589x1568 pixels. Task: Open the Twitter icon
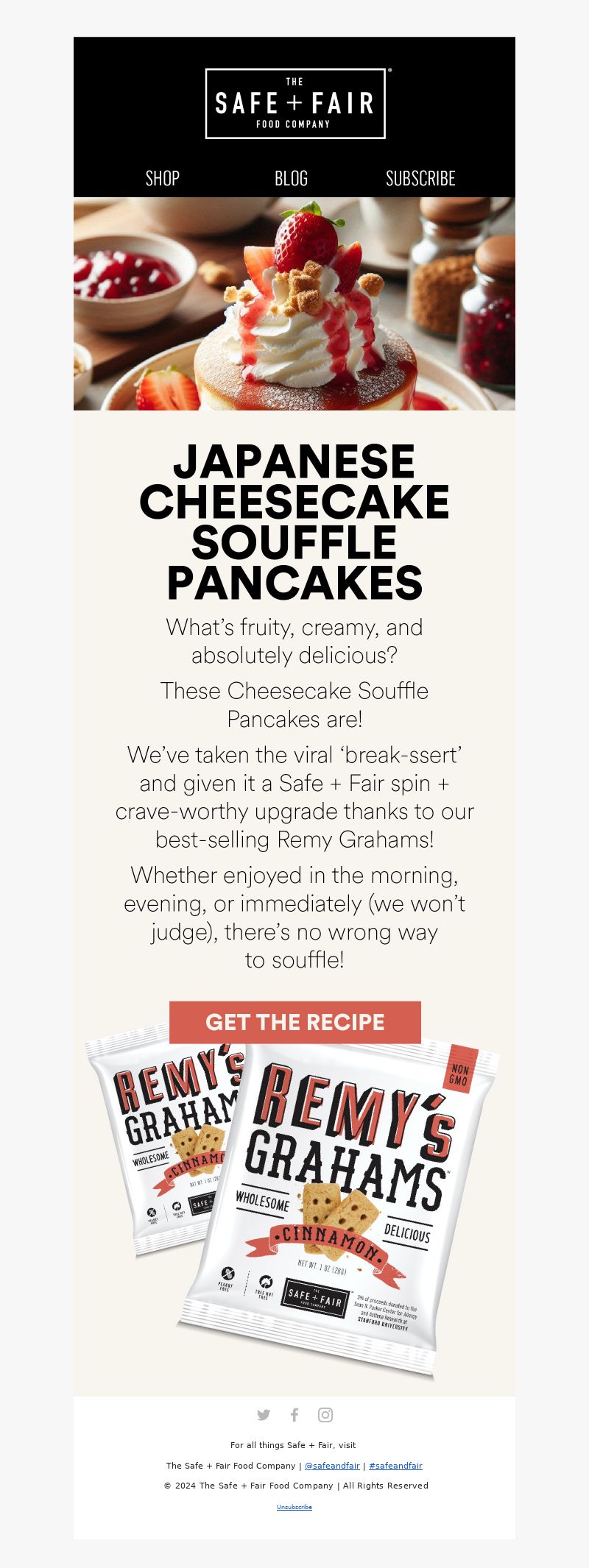(264, 1415)
